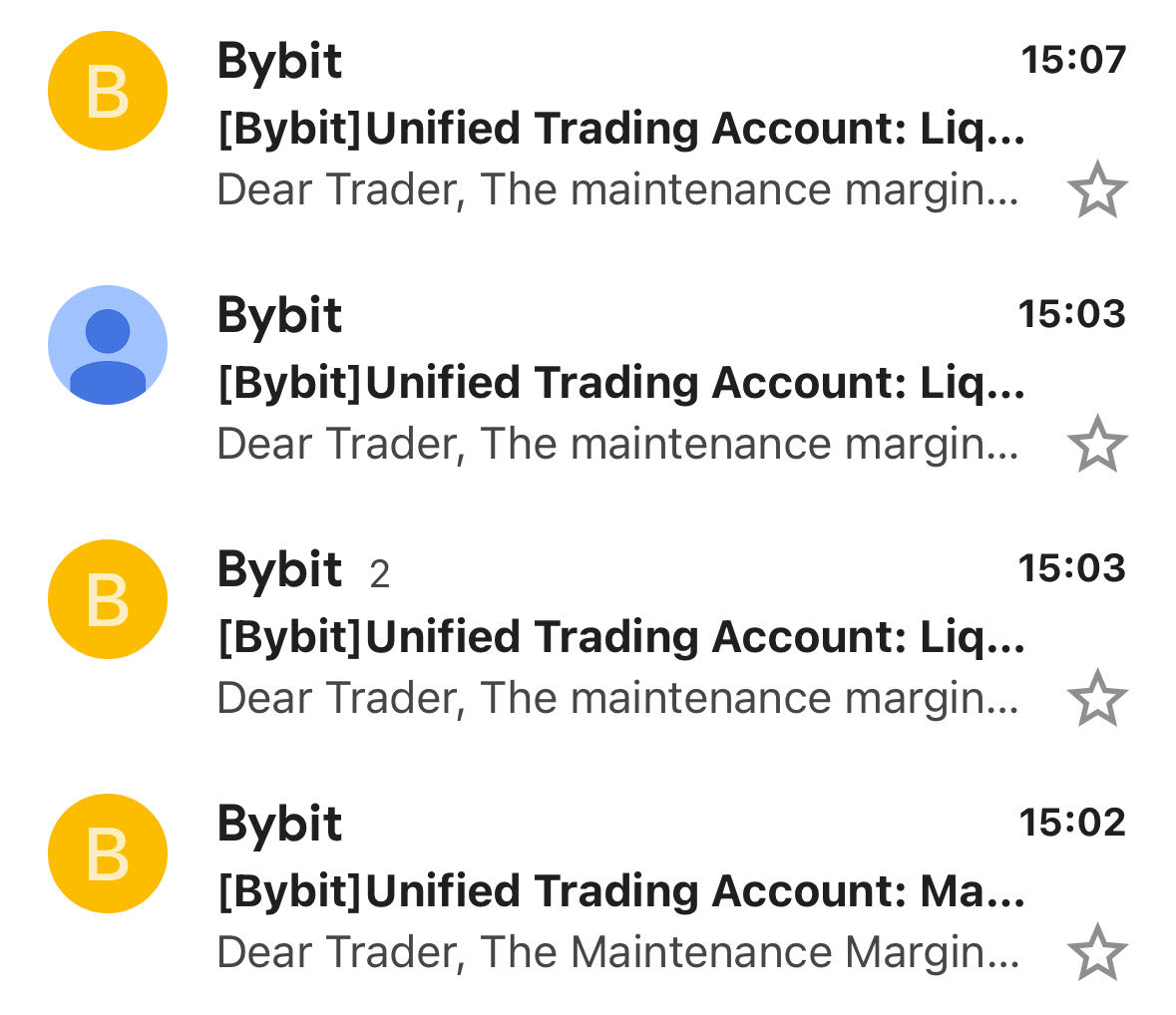Image resolution: width=1176 pixels, height=1015 pixels.
Task: Open the 15:02 Bybit Maintenance Margin email
Action: [x=618, y=892]
